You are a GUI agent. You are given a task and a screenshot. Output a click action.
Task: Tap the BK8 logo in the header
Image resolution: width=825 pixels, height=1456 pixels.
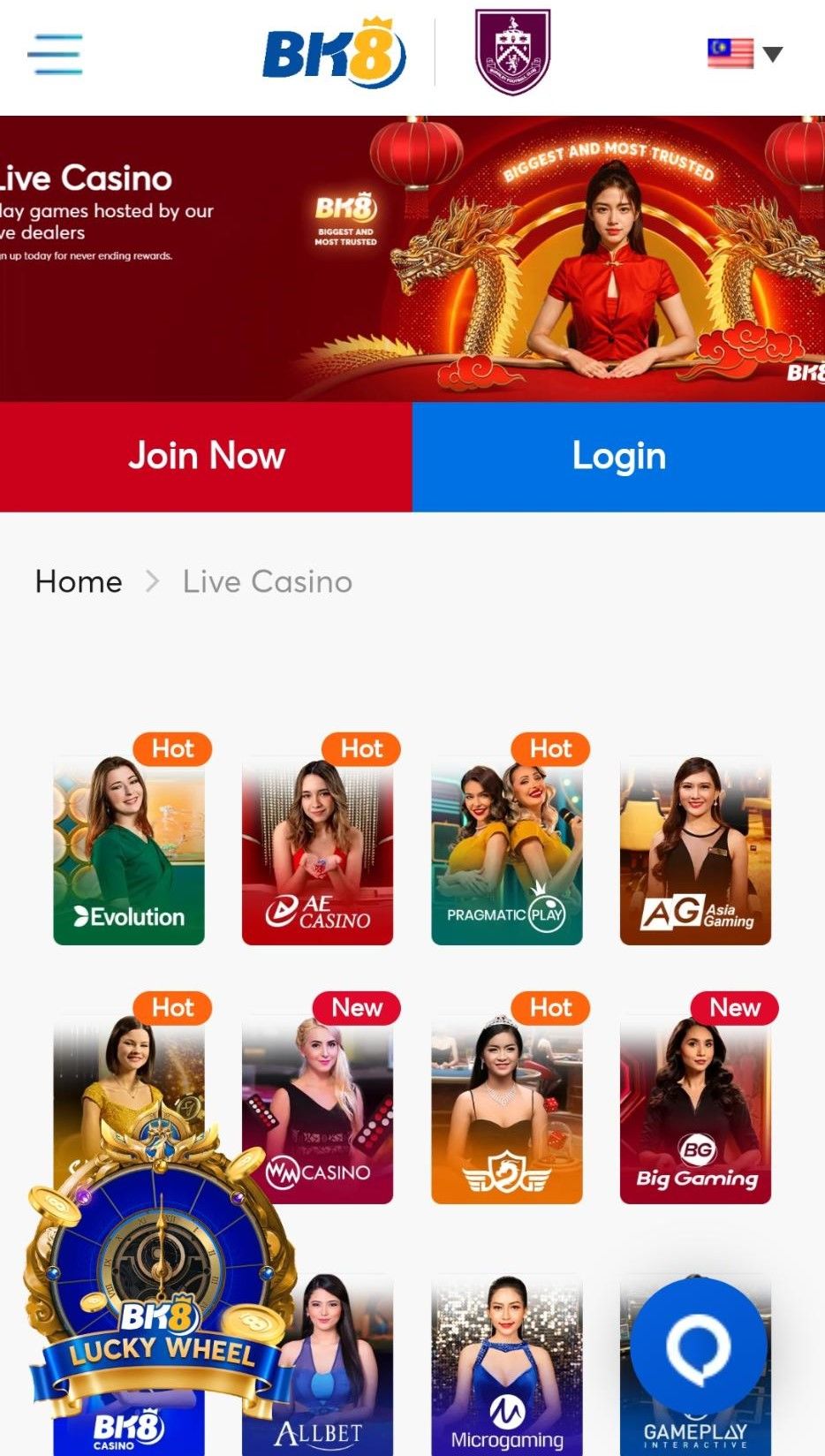[x=334, y=54]
